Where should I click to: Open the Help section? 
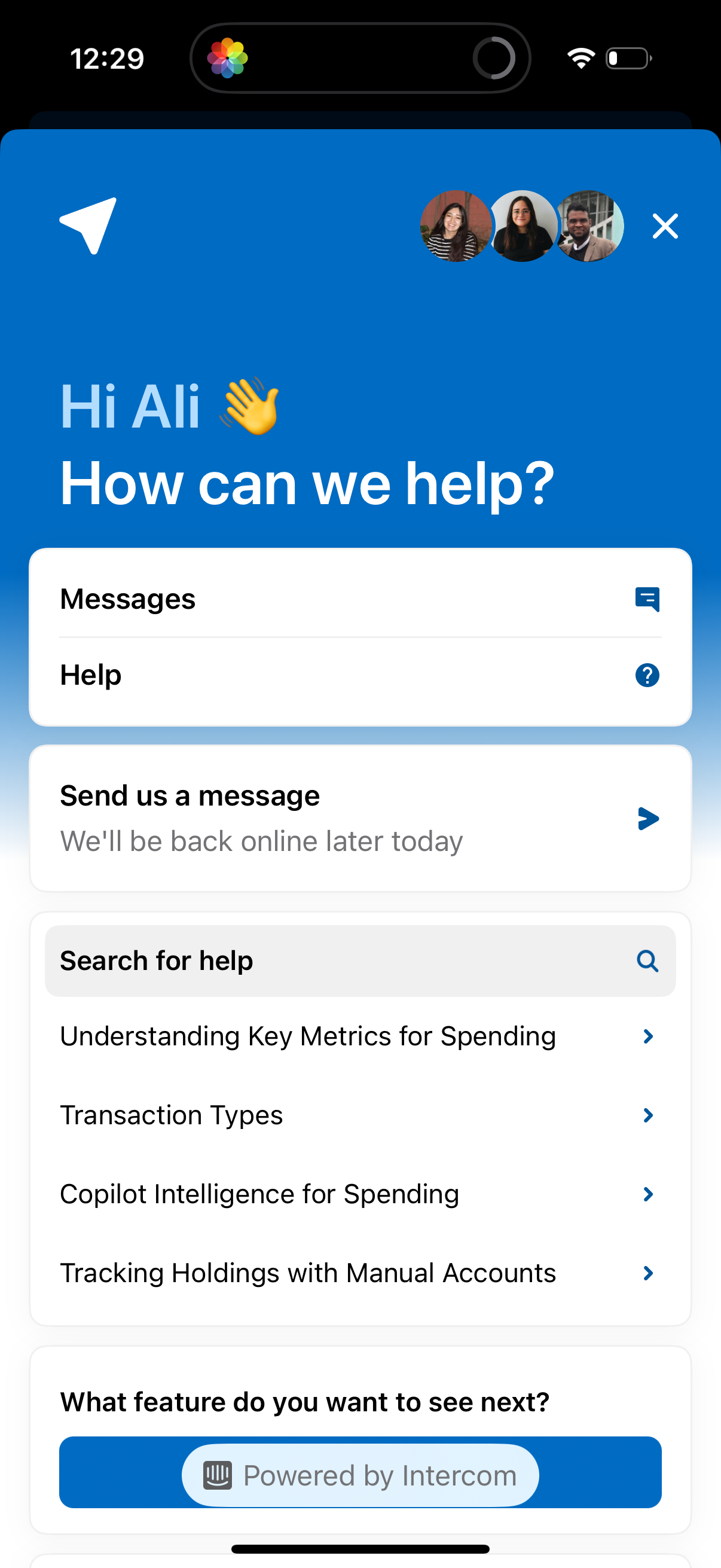coord(360,675)
